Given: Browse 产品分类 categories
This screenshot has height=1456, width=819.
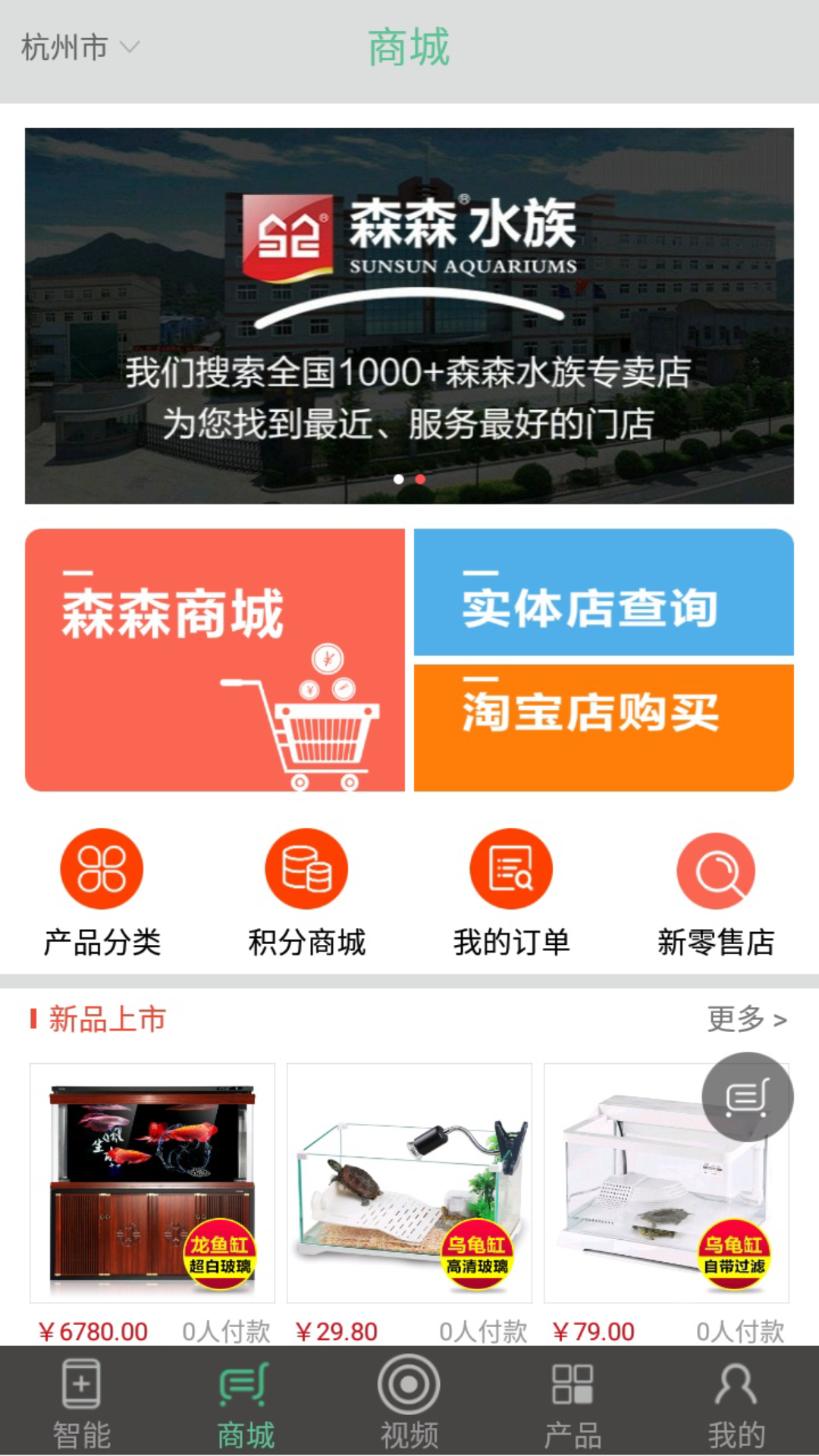Looking at the screenshot, I should pos(102,893).
